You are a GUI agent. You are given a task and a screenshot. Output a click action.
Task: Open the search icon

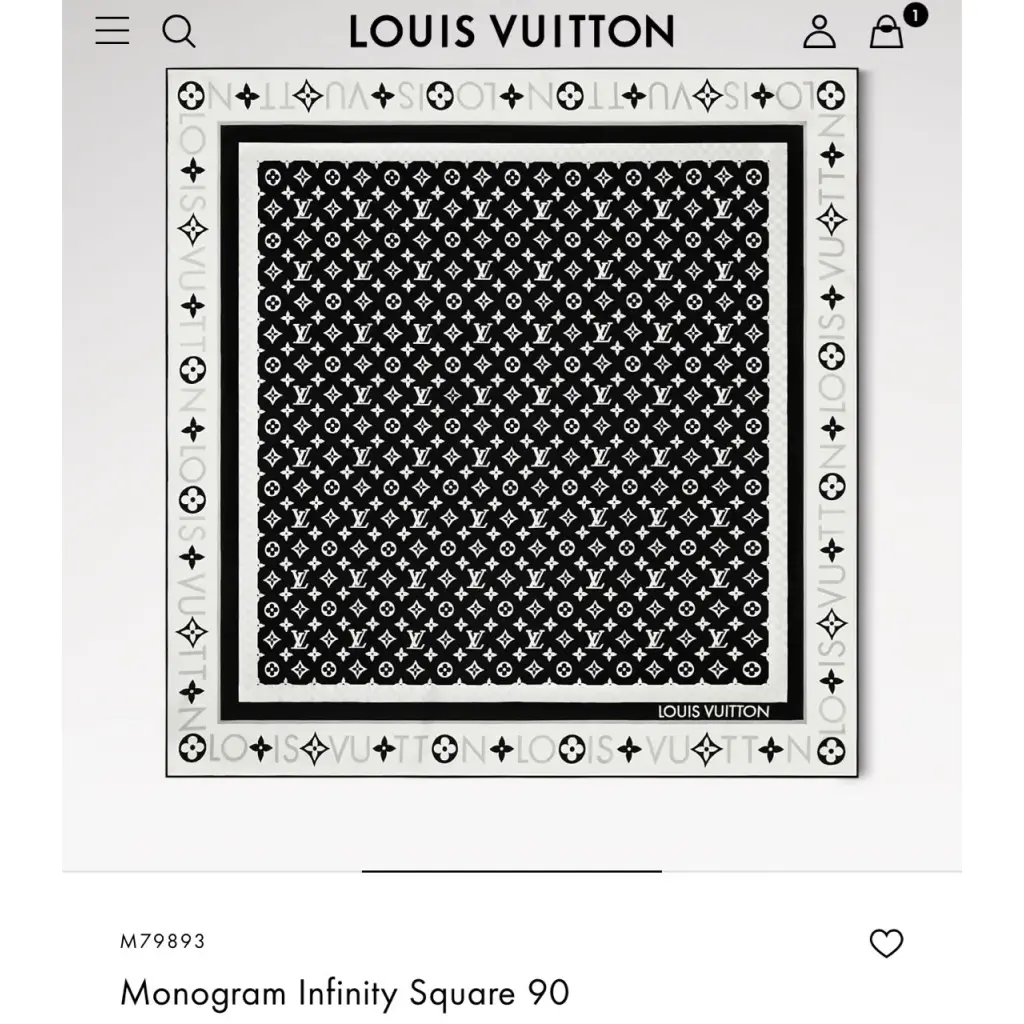tap(178, 31)
